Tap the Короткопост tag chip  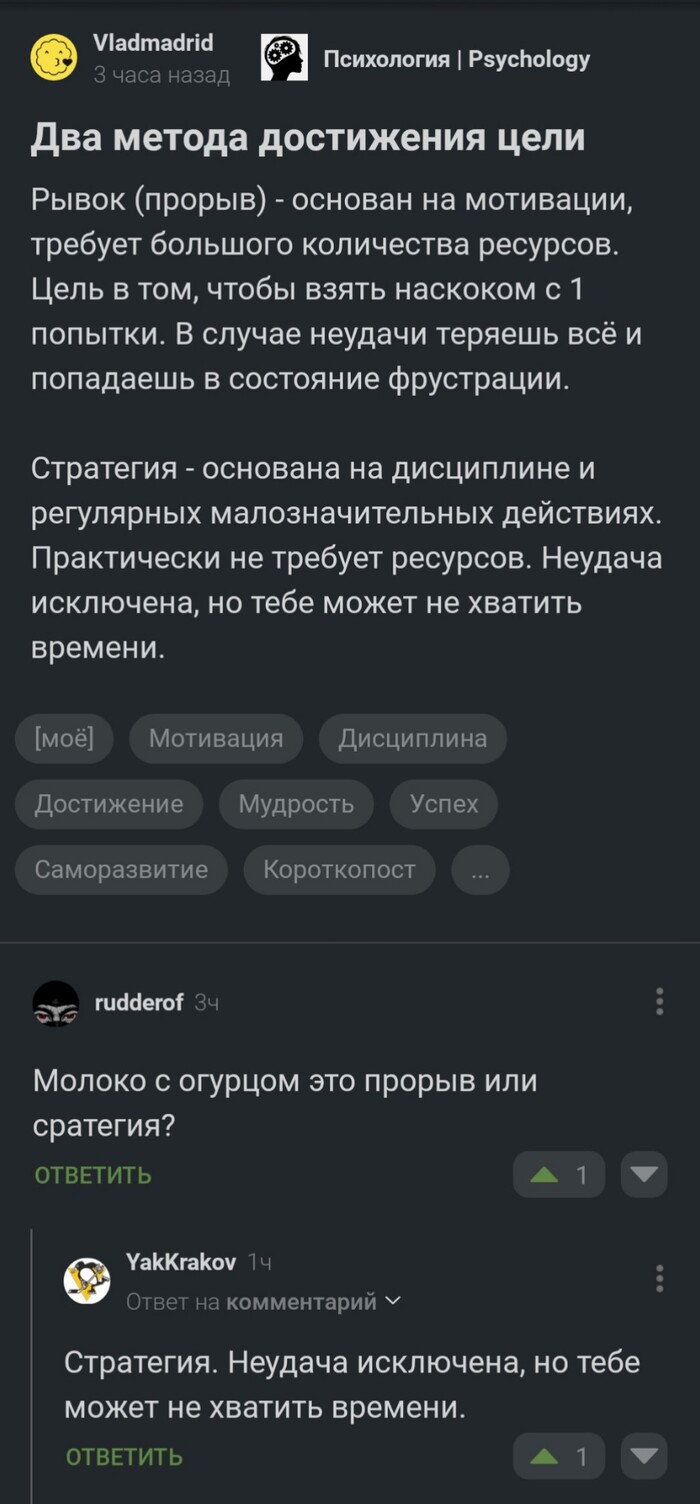pyautogui.click(x=339, y=870)
